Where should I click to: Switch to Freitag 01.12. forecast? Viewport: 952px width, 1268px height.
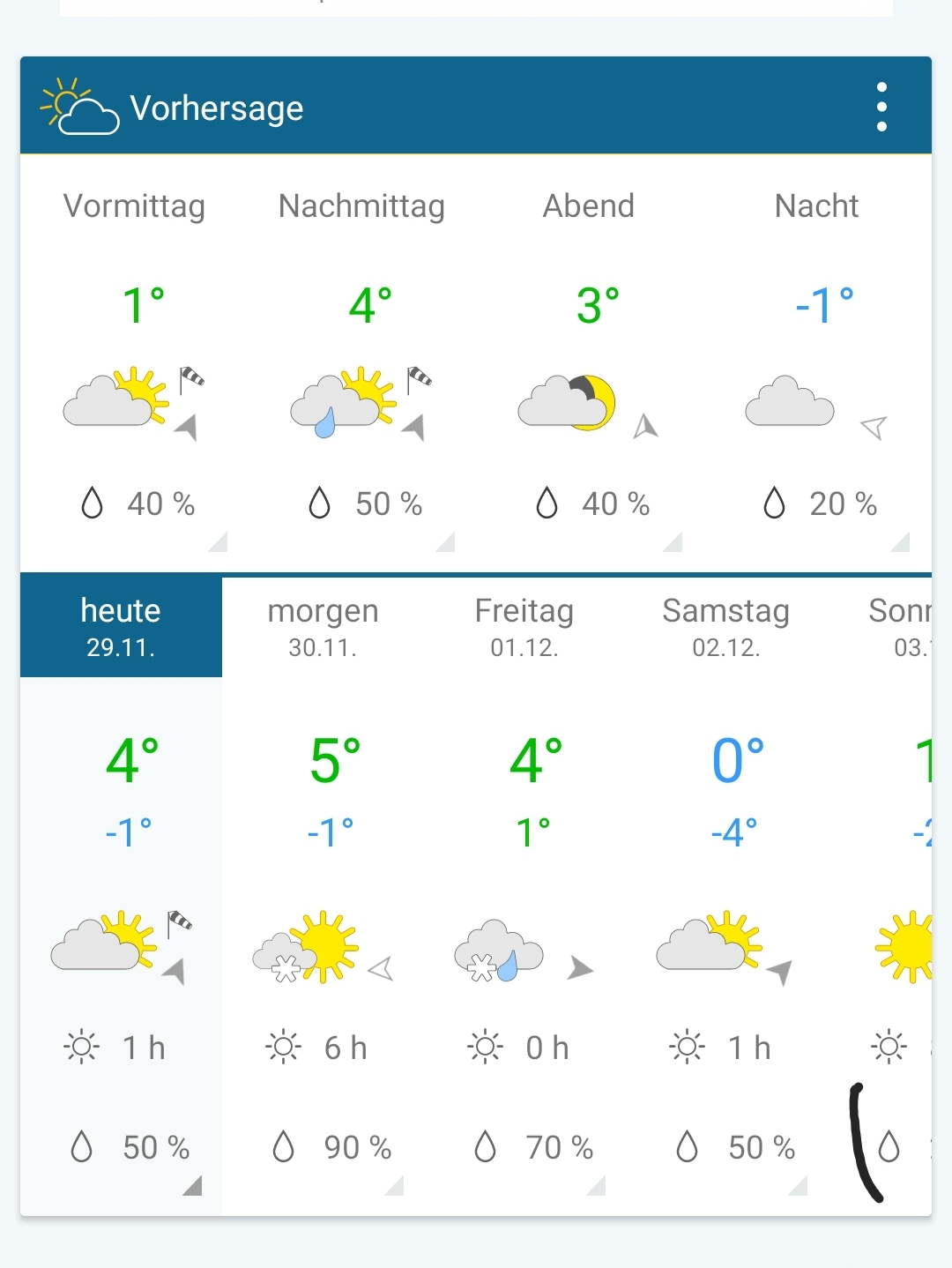pos(524,627)
